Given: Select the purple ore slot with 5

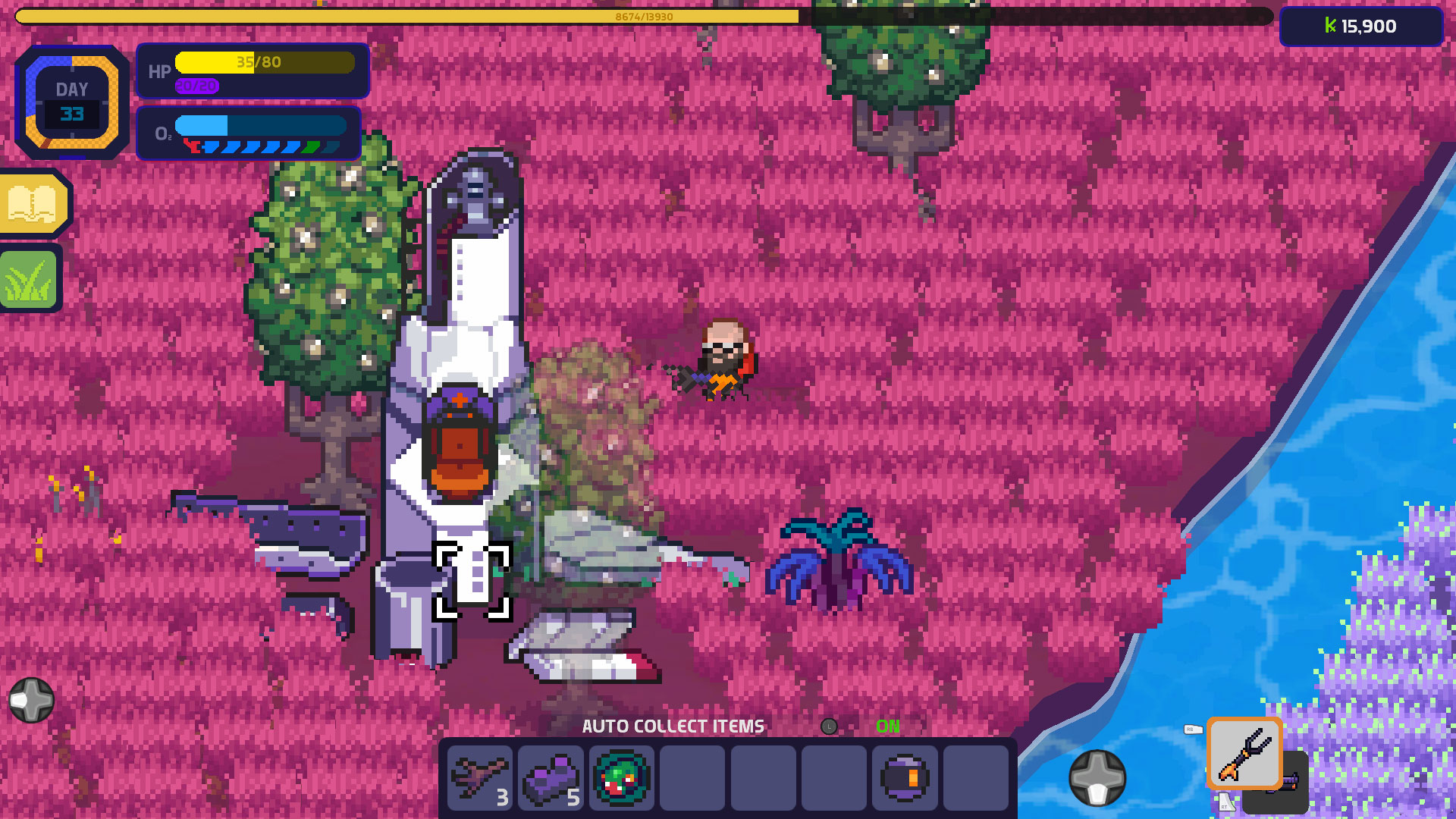Looking at the screenshot, I should [551, 777].
